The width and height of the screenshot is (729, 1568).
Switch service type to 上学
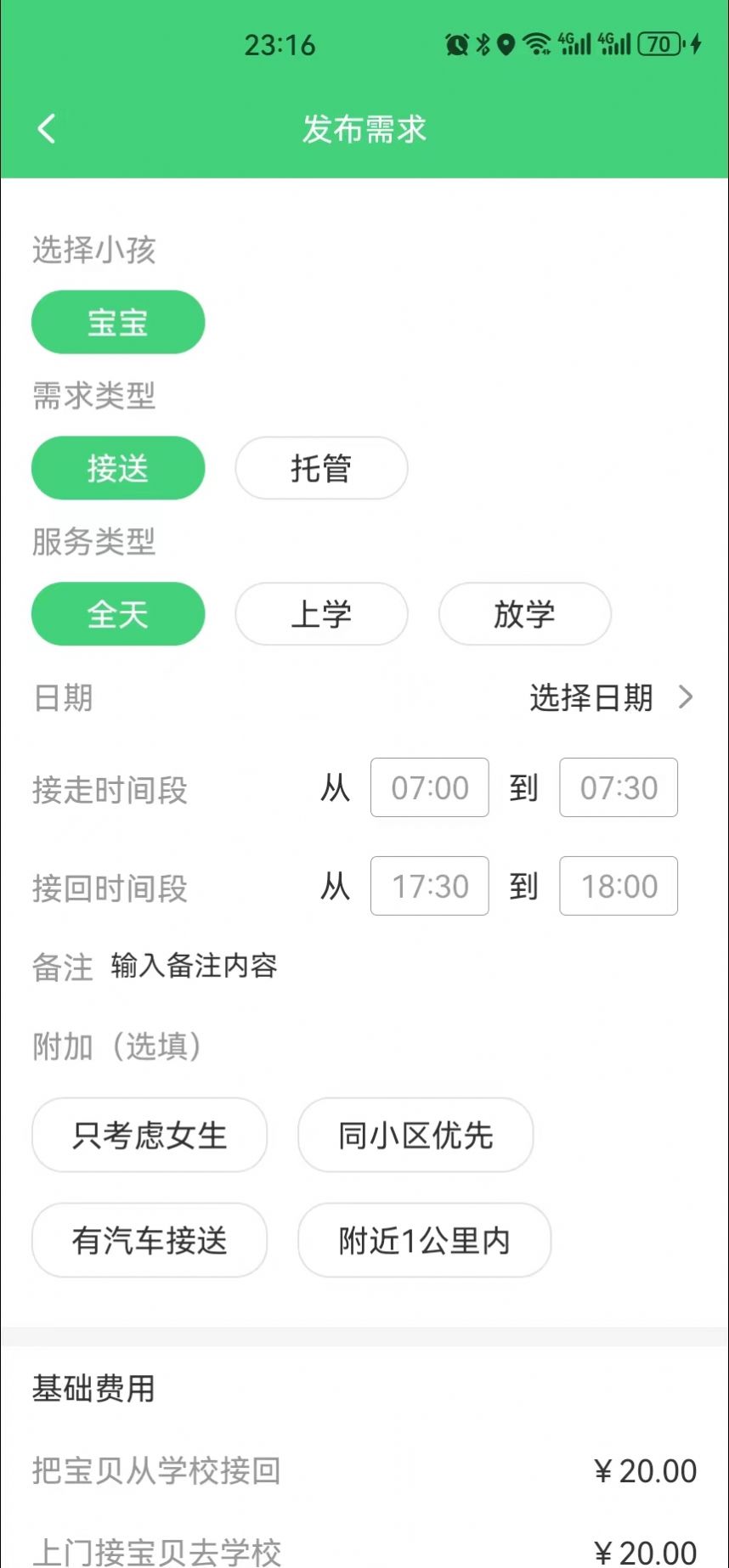[x=321, y=614]
